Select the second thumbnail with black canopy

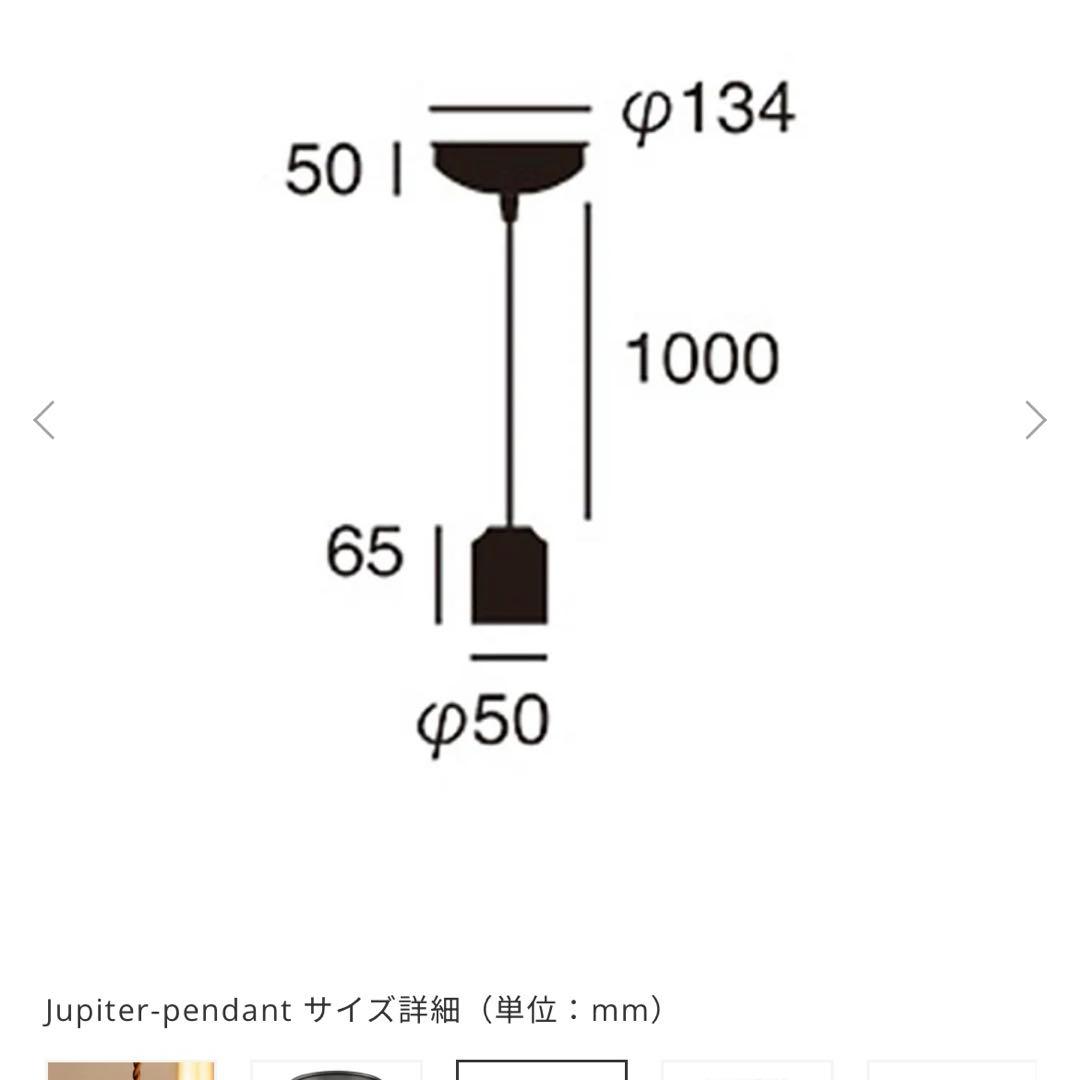click(336, 1070)
